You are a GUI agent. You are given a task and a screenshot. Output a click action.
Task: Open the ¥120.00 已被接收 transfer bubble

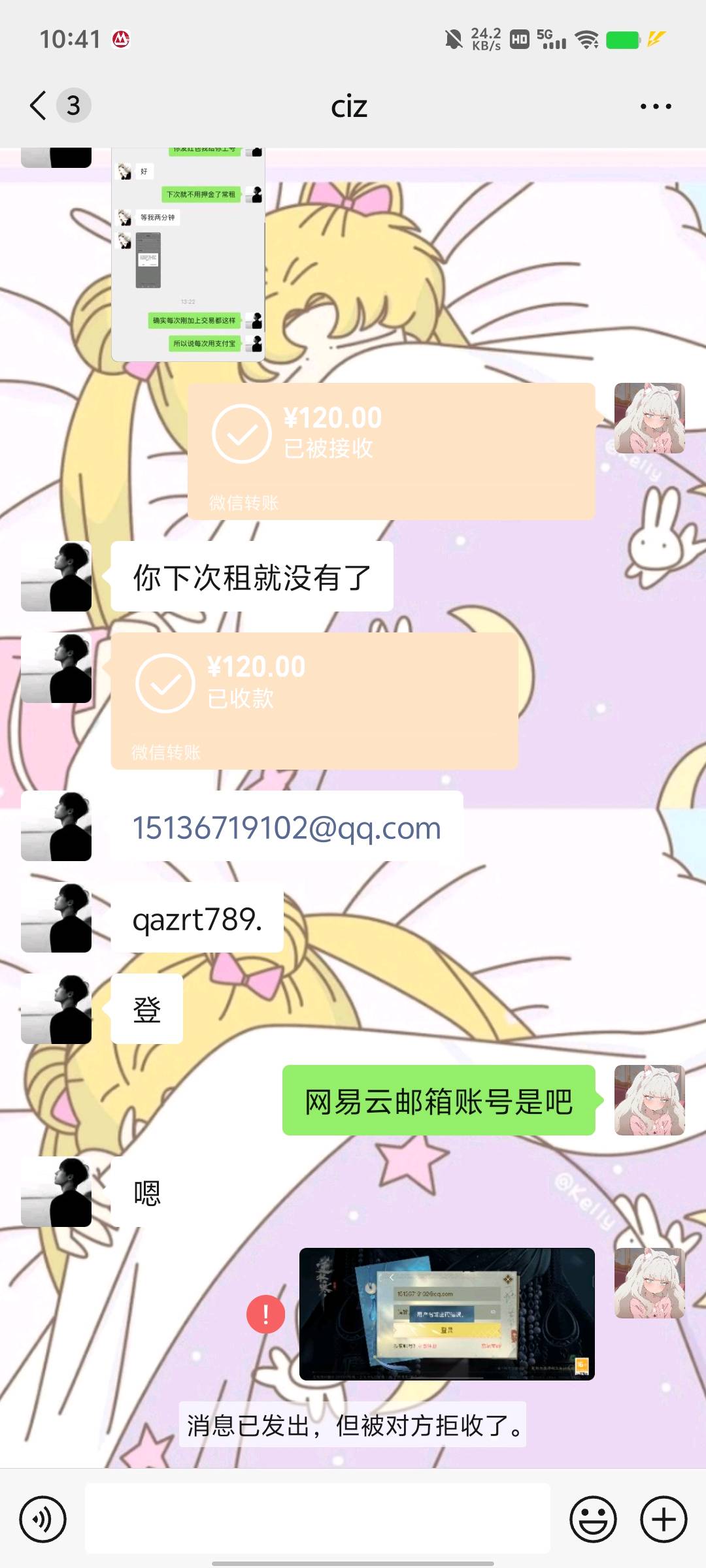(x=392, y=451)
